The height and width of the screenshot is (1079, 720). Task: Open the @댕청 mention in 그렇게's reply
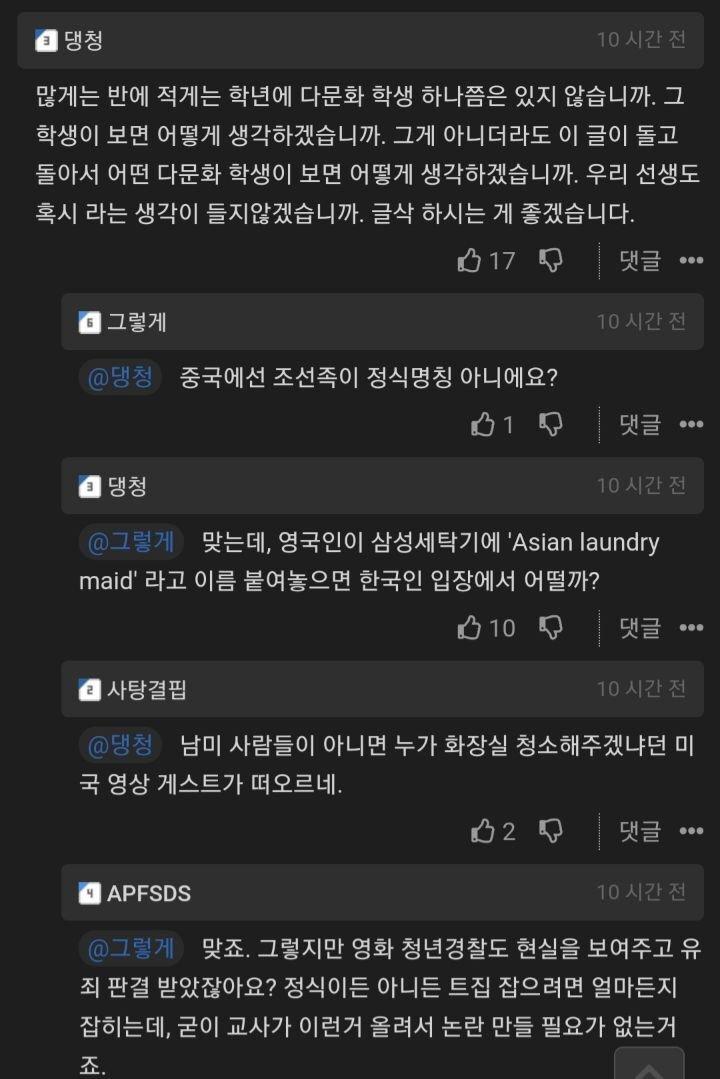pos(120,378)
